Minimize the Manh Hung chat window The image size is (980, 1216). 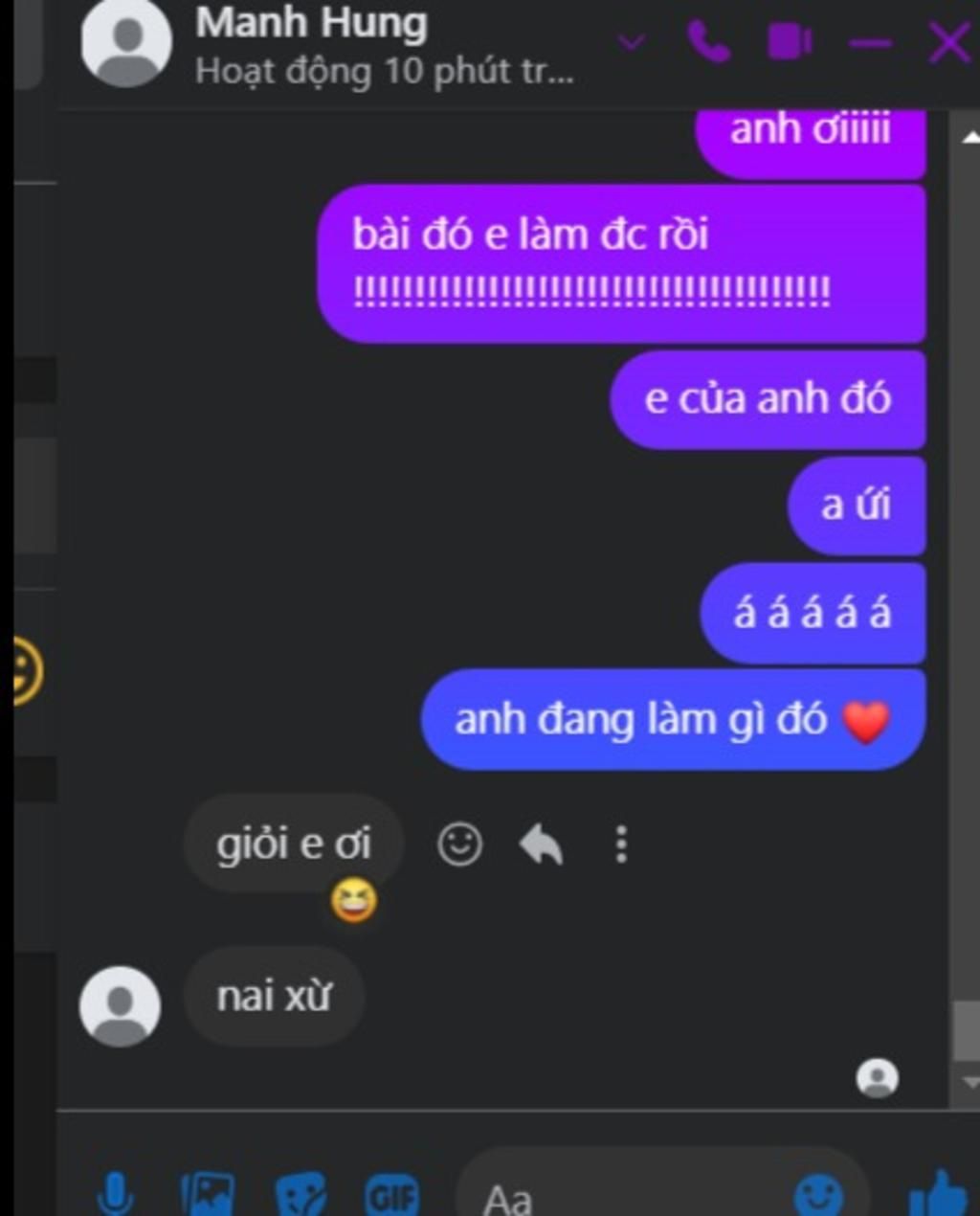870,43
